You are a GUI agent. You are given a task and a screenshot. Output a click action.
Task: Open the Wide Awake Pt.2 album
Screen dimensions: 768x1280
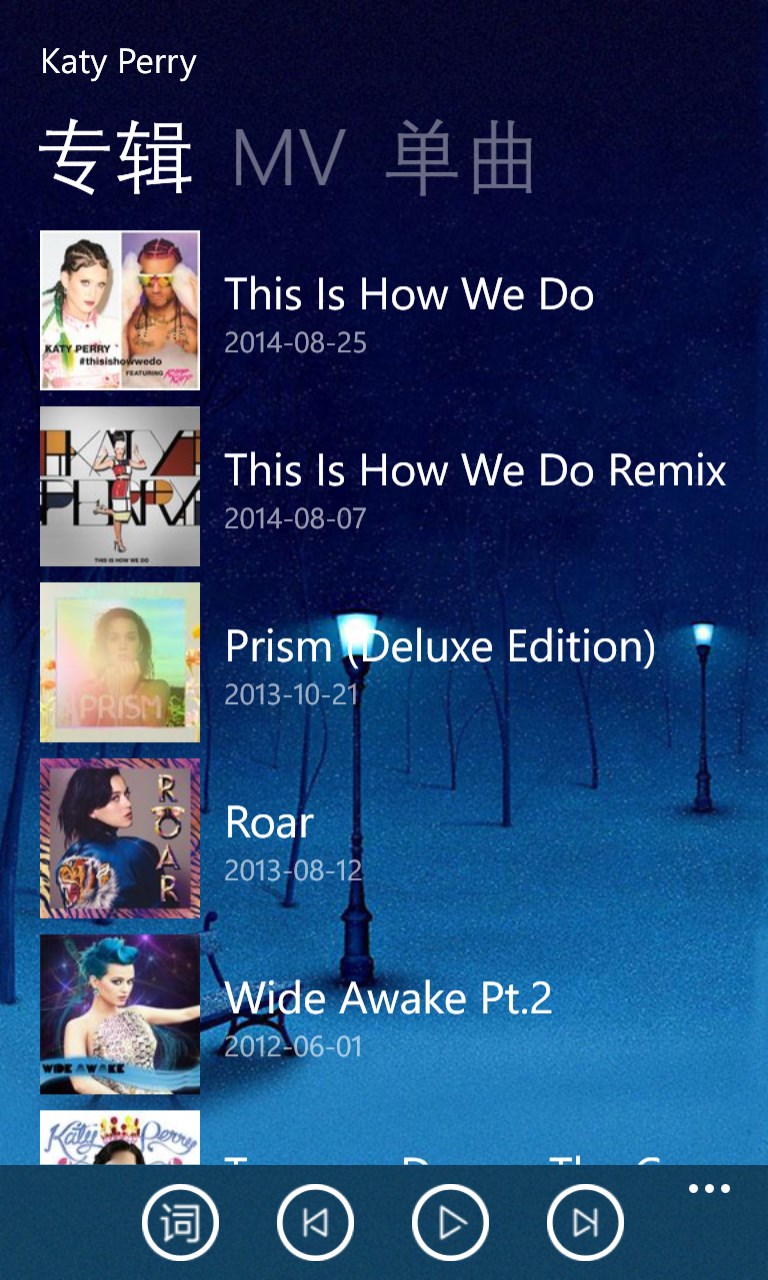388,1014
